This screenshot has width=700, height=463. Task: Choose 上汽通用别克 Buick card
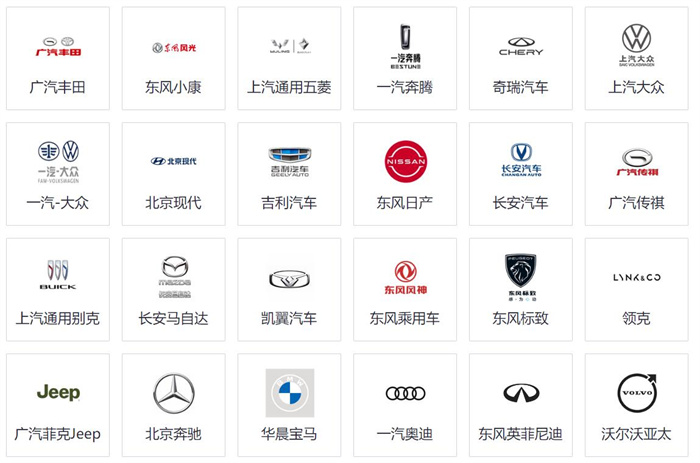pos(58,290)
